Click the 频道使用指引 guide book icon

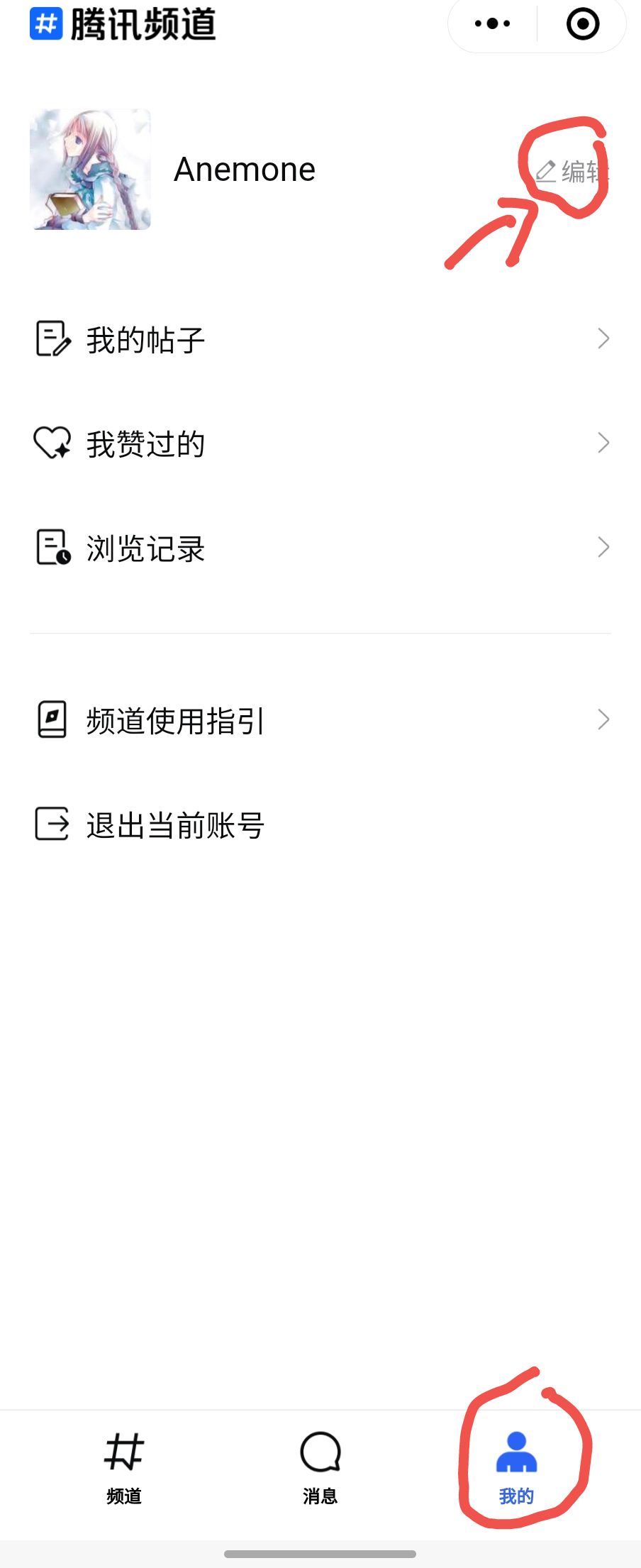point(51,720)
